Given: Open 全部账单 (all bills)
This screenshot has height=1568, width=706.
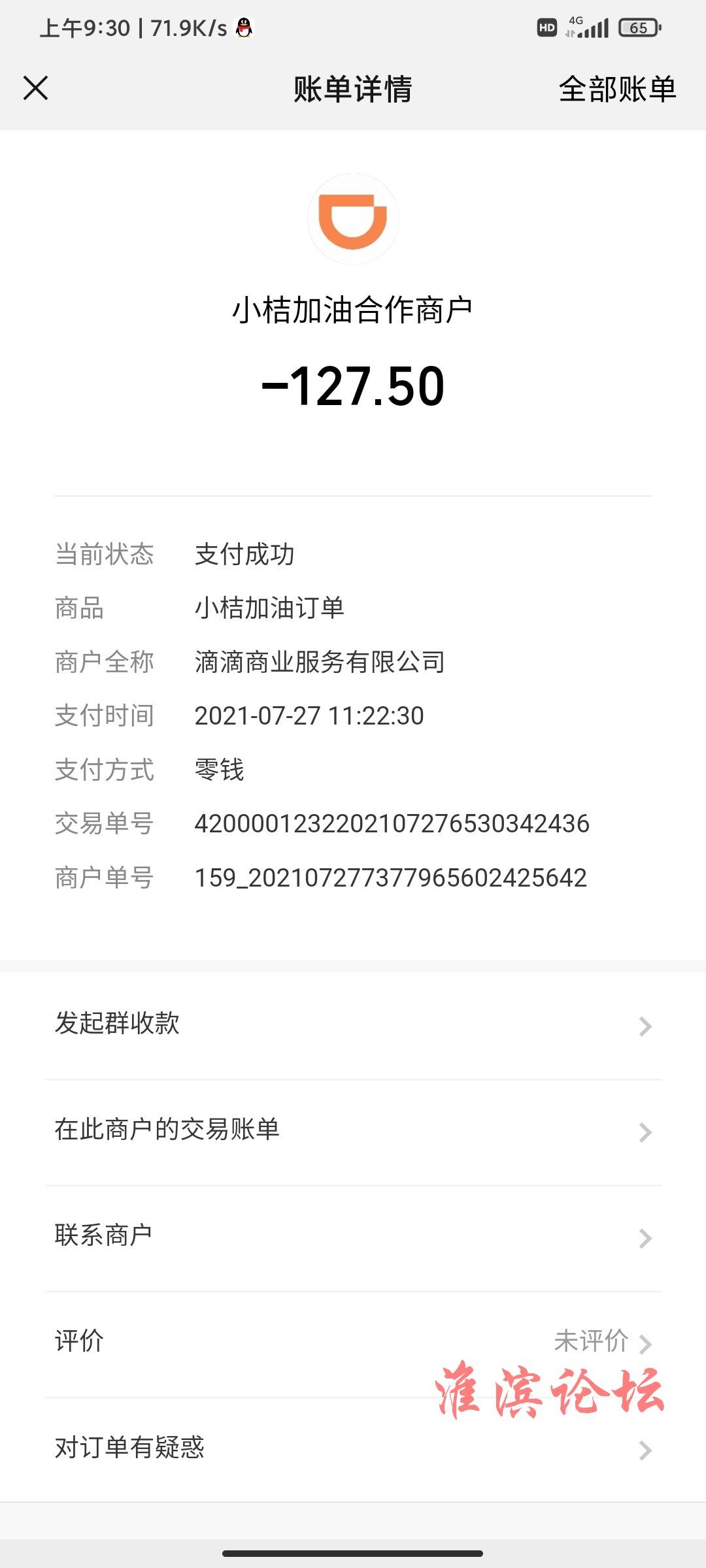Looking at the screenshot, I should point(617,89).
